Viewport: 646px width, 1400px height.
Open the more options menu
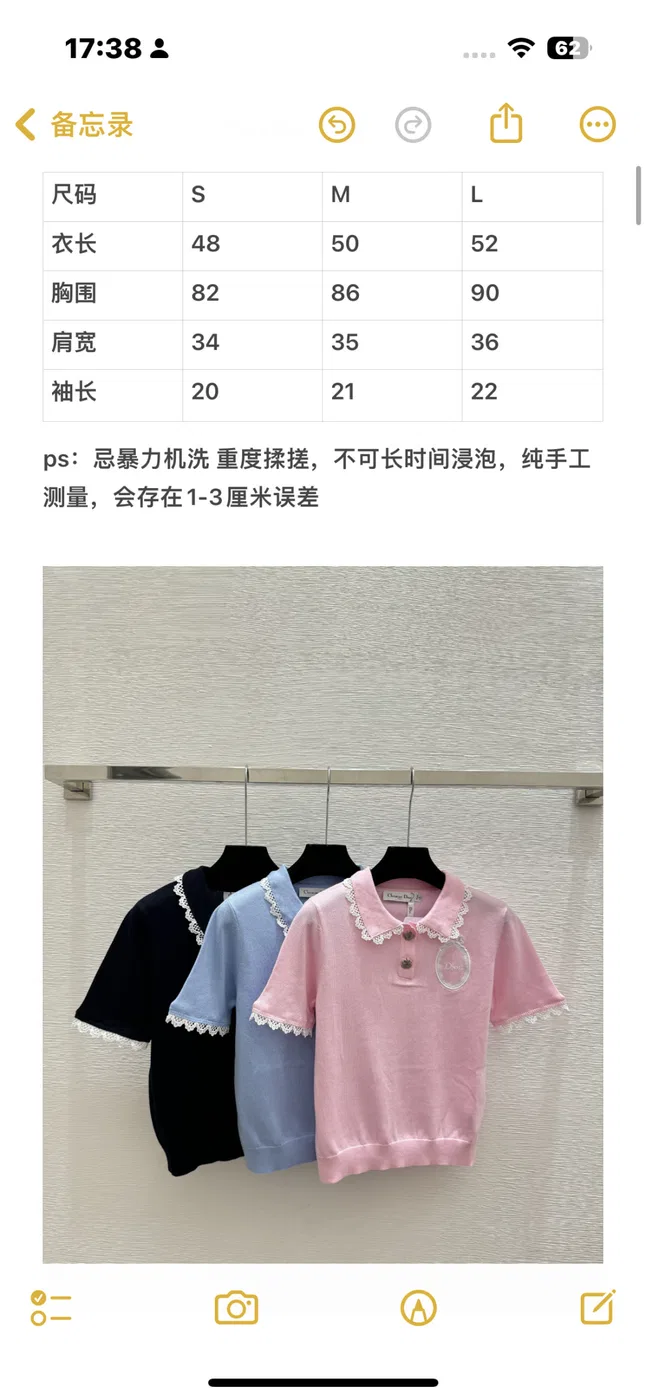pyautogui.click(x=598, y=125)
